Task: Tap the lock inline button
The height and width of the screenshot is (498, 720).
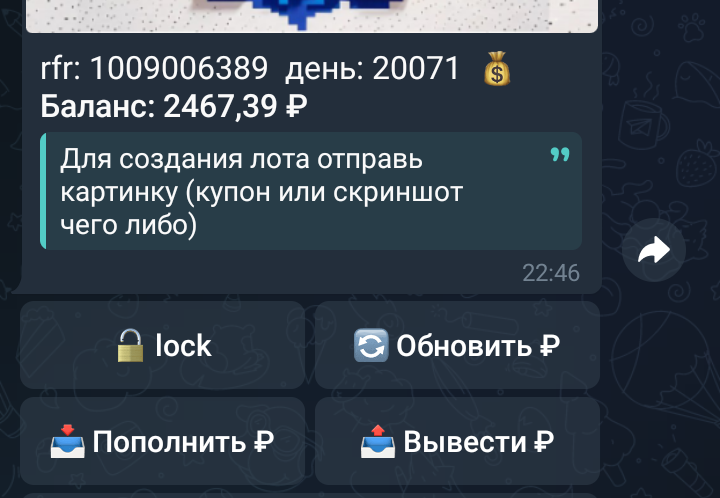Action: (162, 346)
